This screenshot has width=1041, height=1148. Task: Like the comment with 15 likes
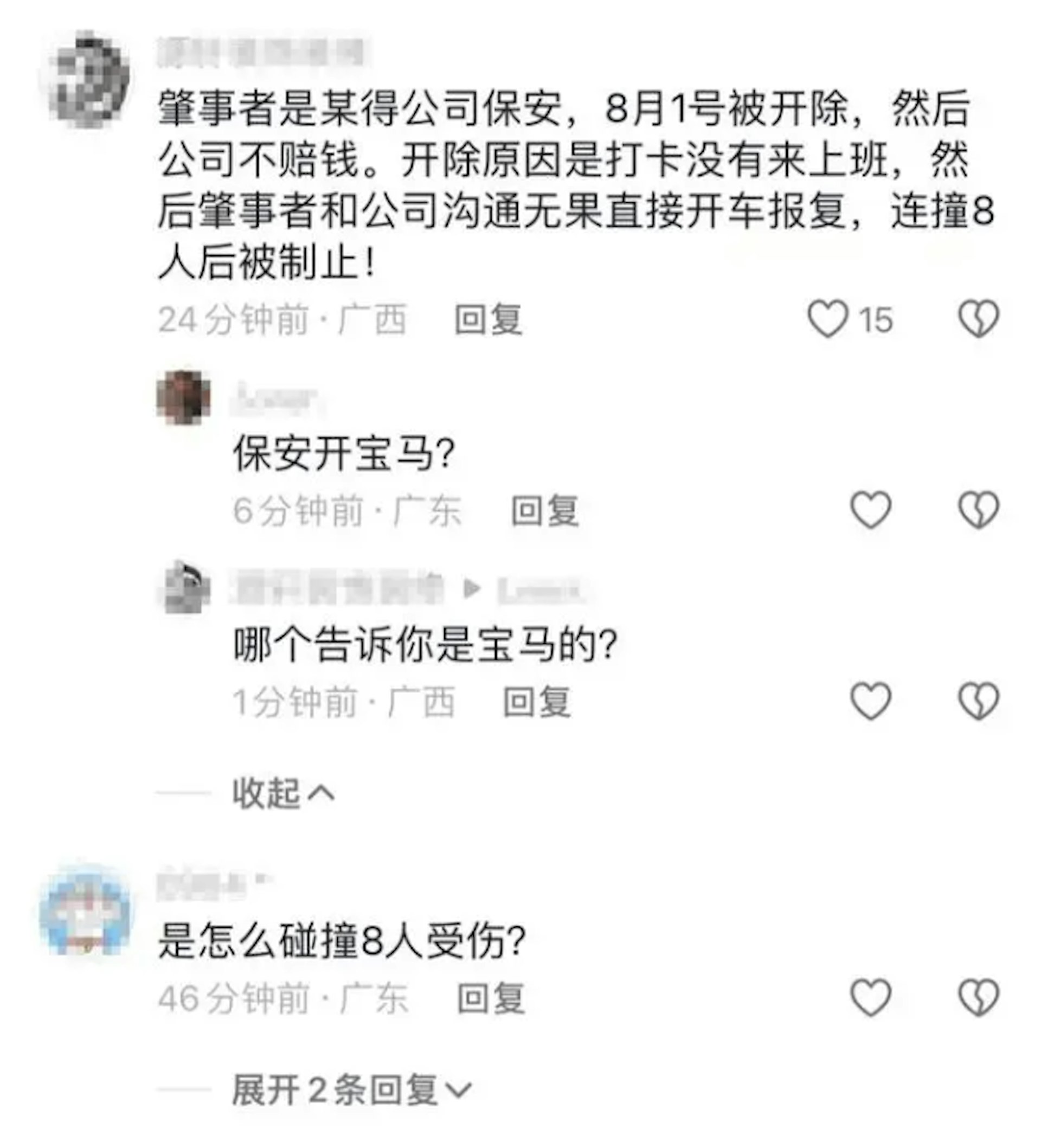(827, 319)
